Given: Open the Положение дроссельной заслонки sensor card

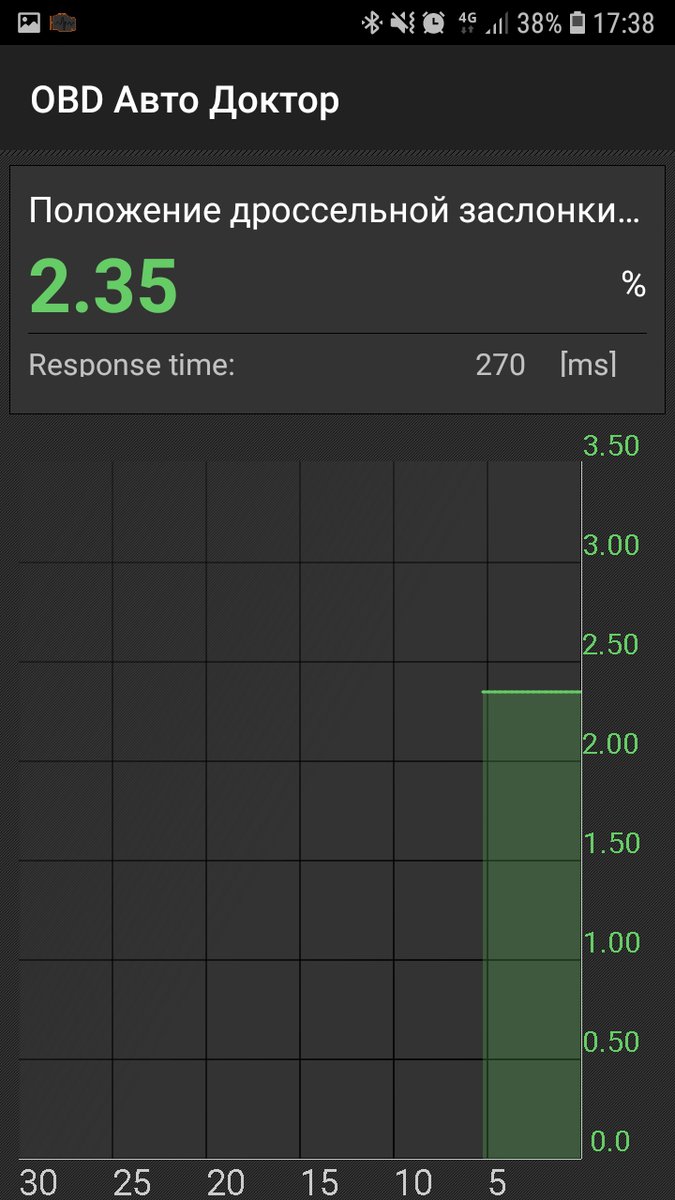Looking at the screenshot, I should 336,288.
